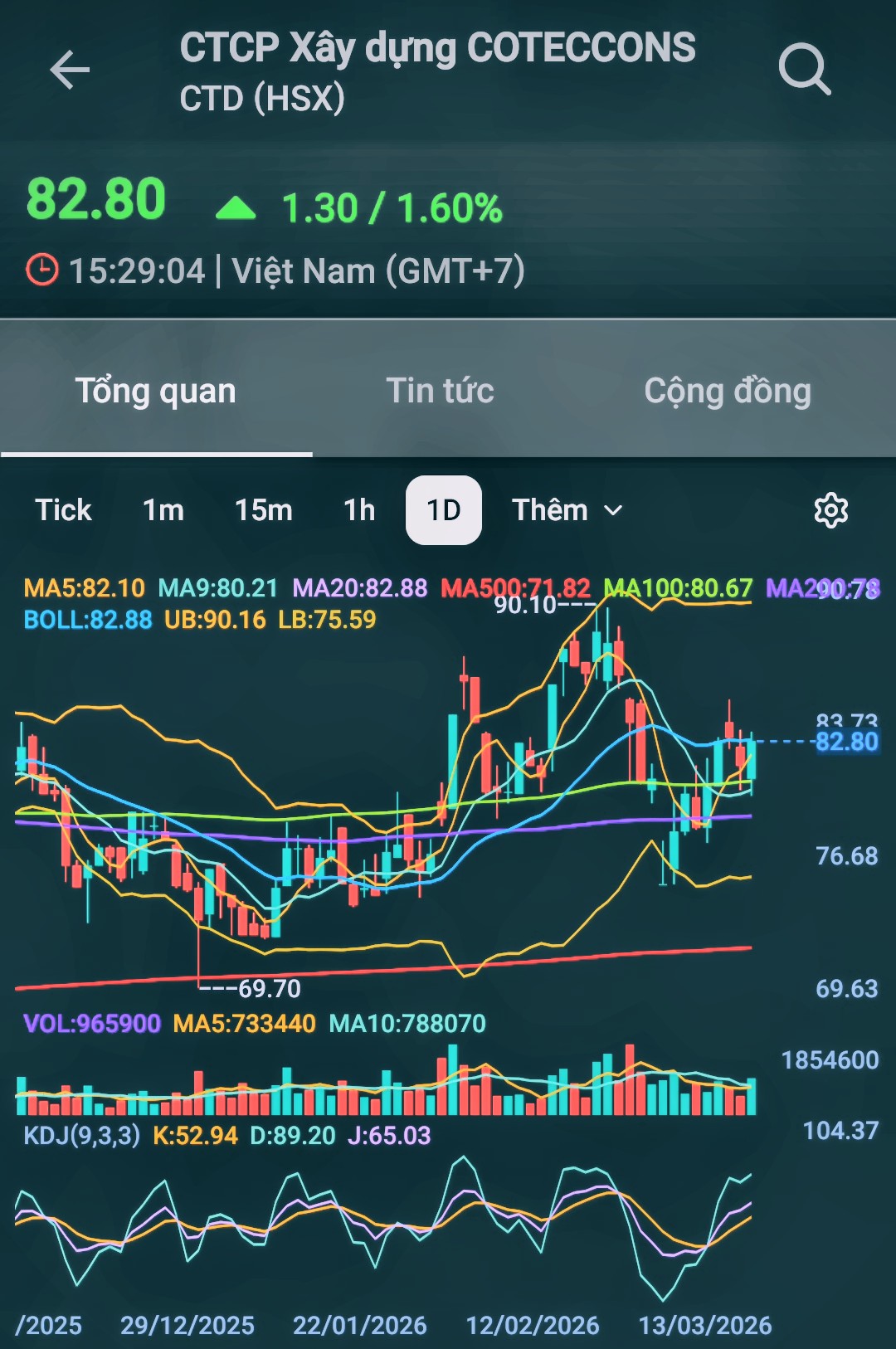Select the 1m chart timeframe
Image resolution: width=896 pixels, height=1349 pixels.
point(163,510)
